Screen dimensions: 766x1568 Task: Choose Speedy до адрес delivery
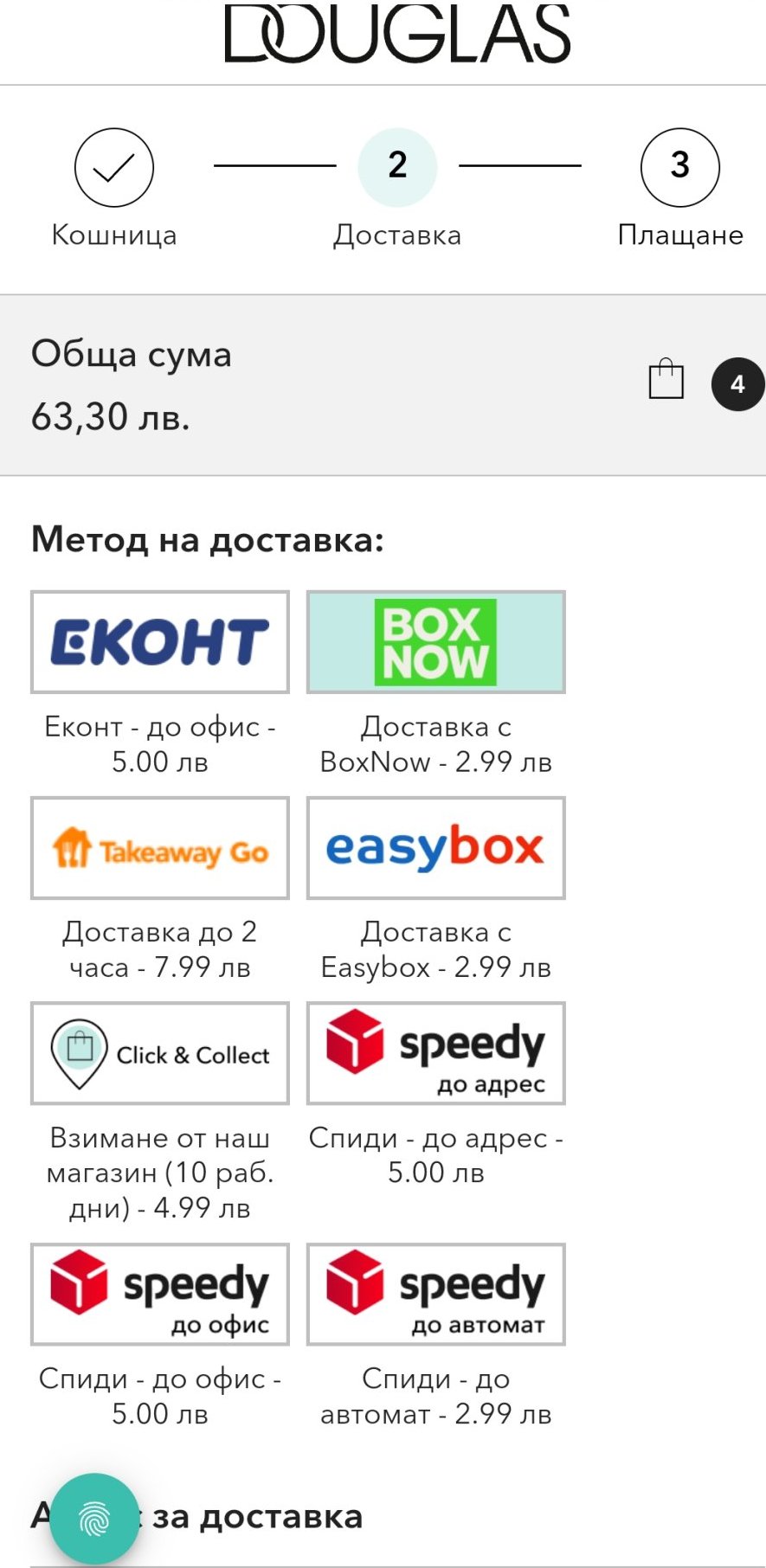point(435,1053)
